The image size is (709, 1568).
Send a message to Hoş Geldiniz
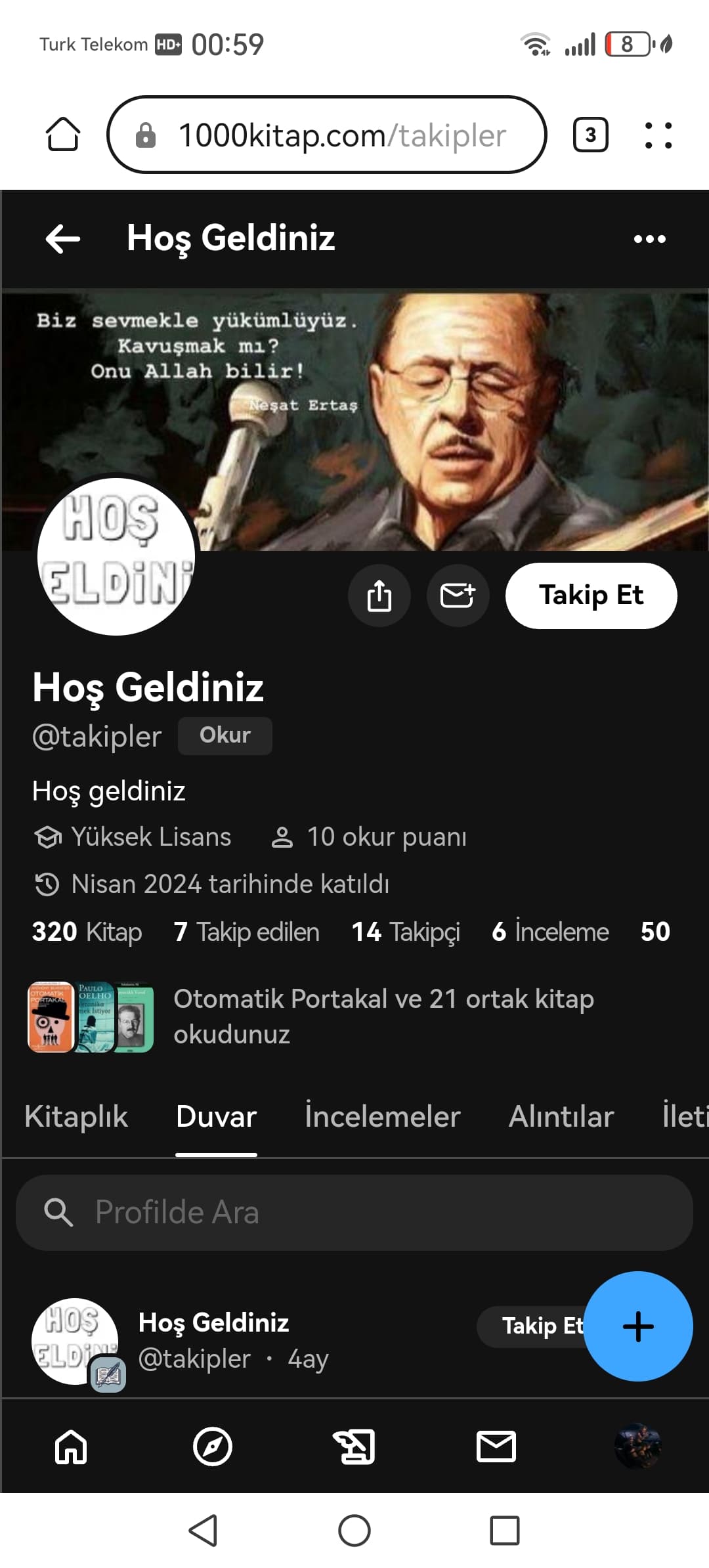point(458,596)
